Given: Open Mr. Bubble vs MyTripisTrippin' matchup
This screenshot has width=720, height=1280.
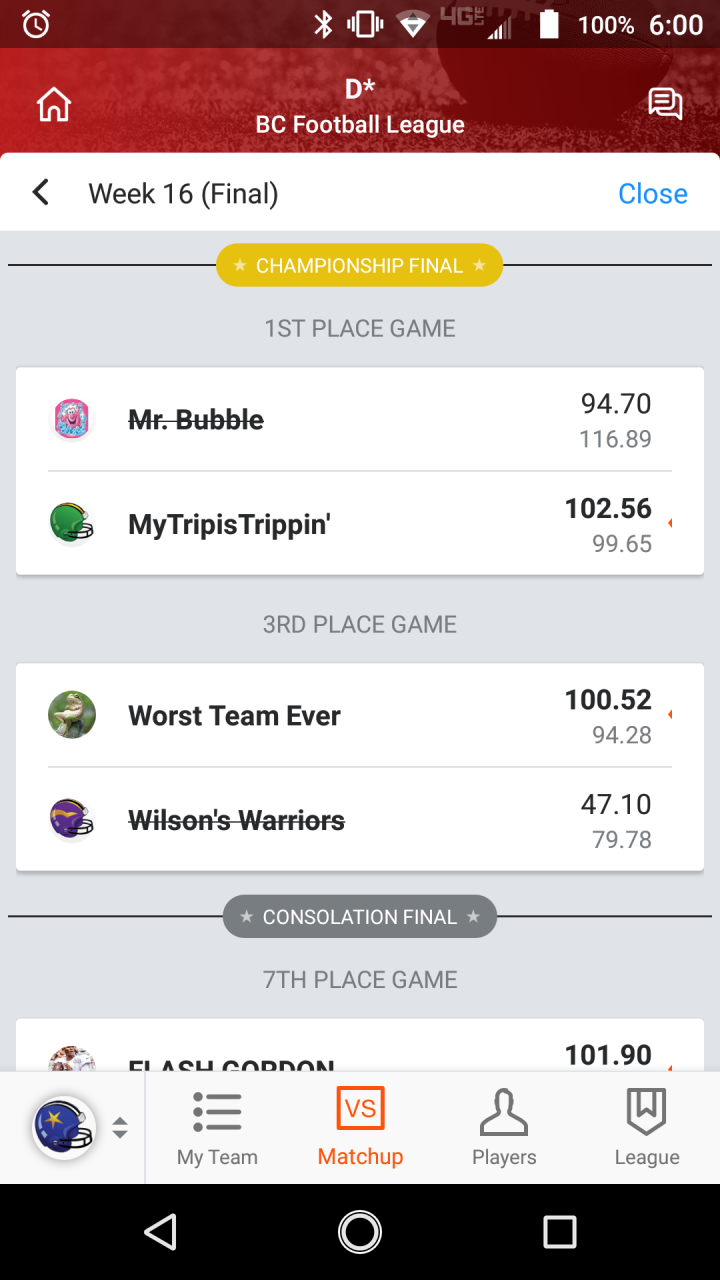Looking at the screenshot, I should [360, 471].
